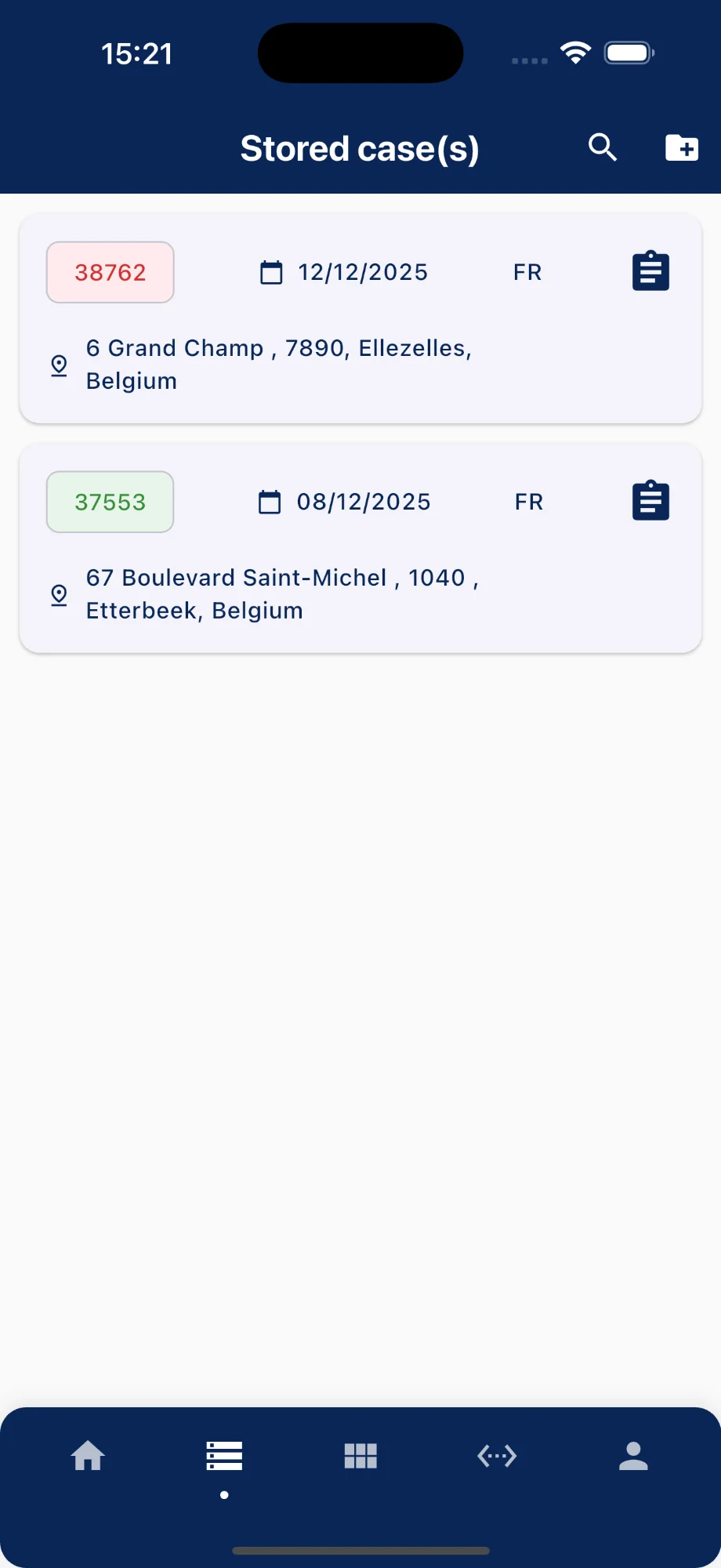Add a new case folder
Image resolution: width=721 pixels, height=1568 pixels.
pos(681,147)
